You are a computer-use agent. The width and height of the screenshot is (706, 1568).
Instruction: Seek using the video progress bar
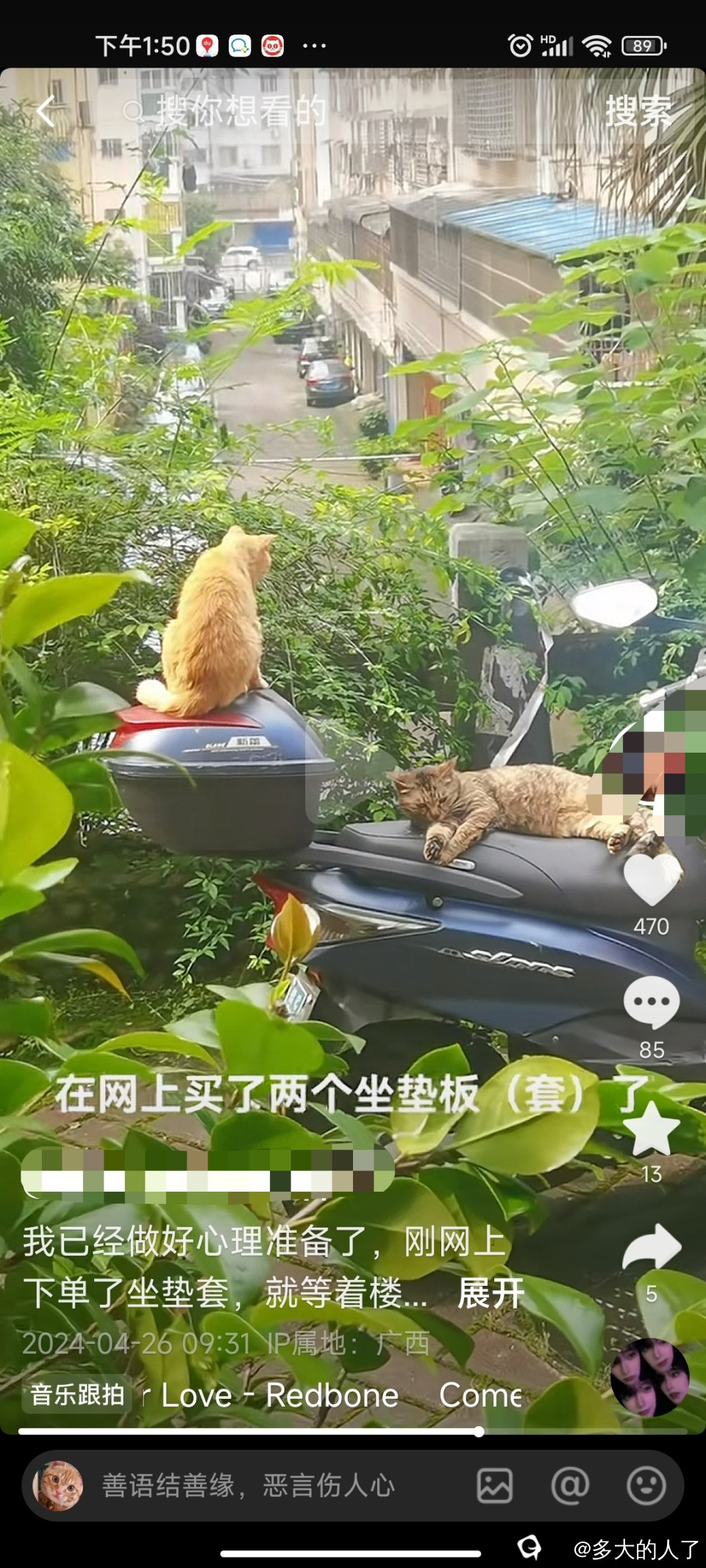click(x=353, y=1431)
